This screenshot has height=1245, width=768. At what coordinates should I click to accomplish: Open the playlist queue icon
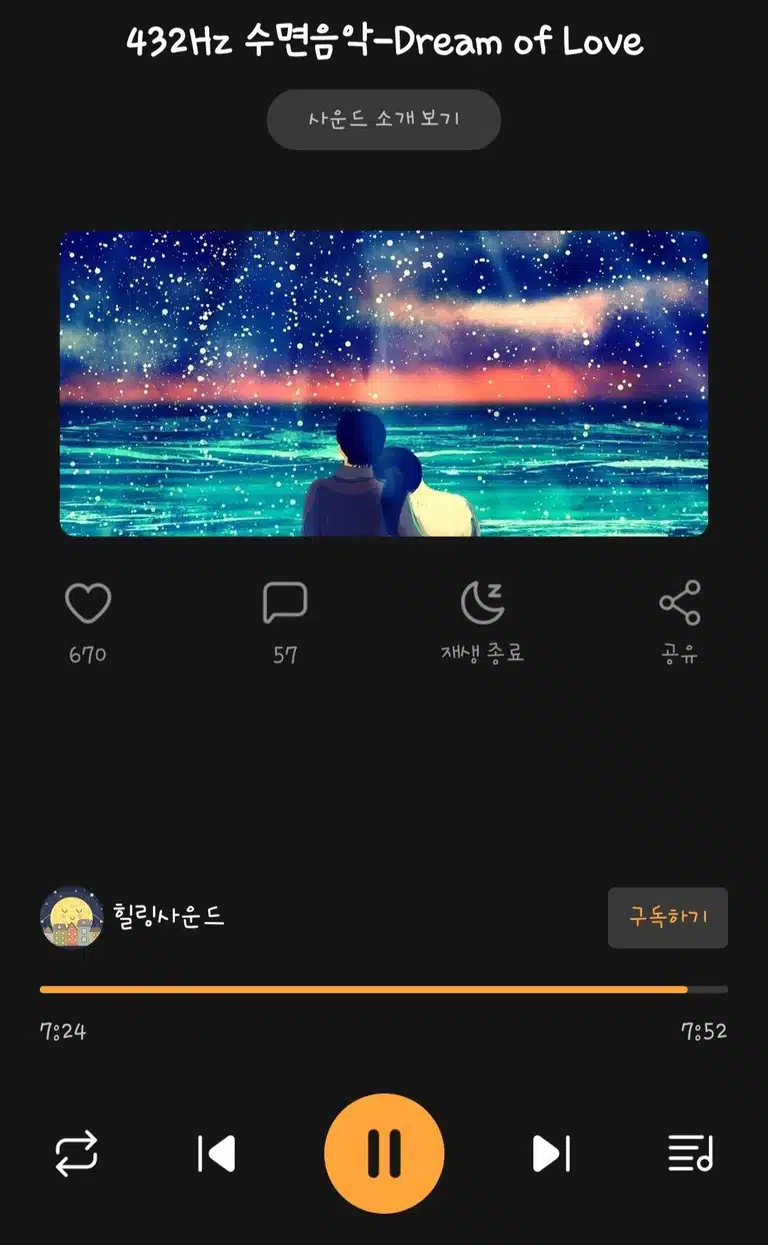pos(691,1153)
